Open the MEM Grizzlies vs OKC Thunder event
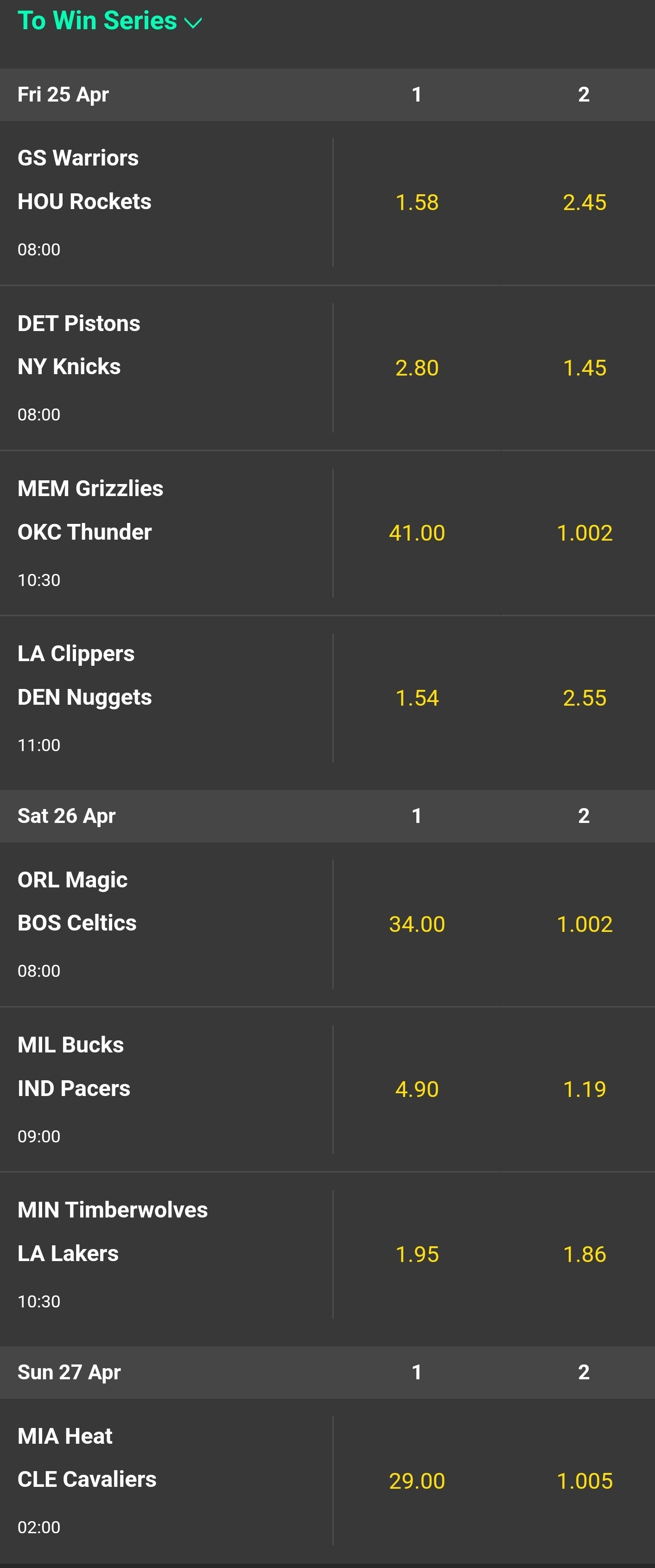The image size is (655, 1568). (x=166, y=533)
